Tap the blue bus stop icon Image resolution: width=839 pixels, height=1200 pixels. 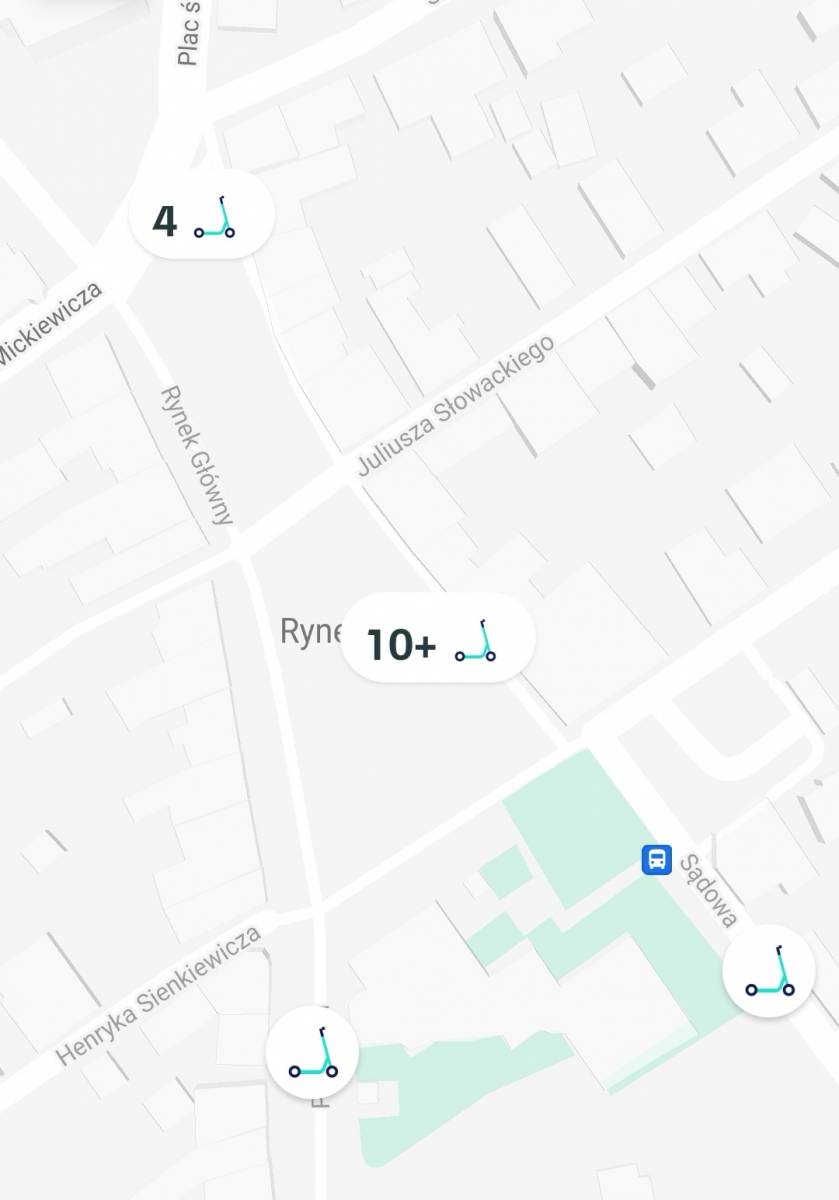coord(656,859)
